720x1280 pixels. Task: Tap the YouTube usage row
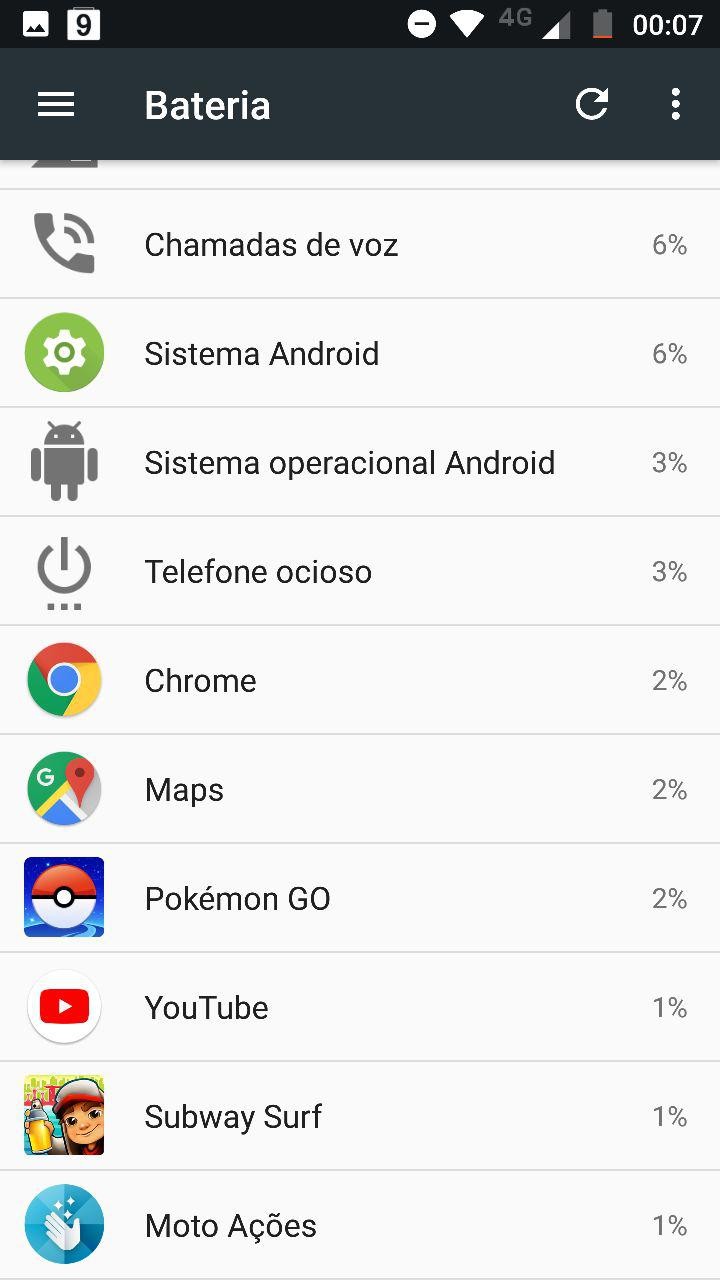click(360, 1007)
